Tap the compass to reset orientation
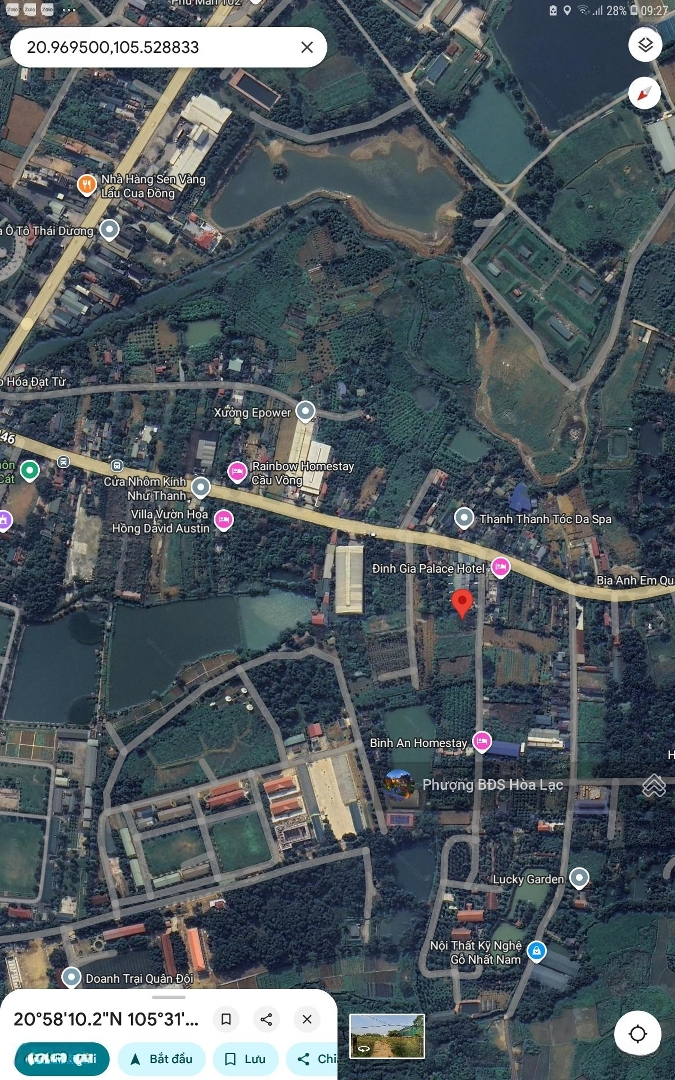The height and width of the screenshot is (1080, 675). [x=645, y=93]
